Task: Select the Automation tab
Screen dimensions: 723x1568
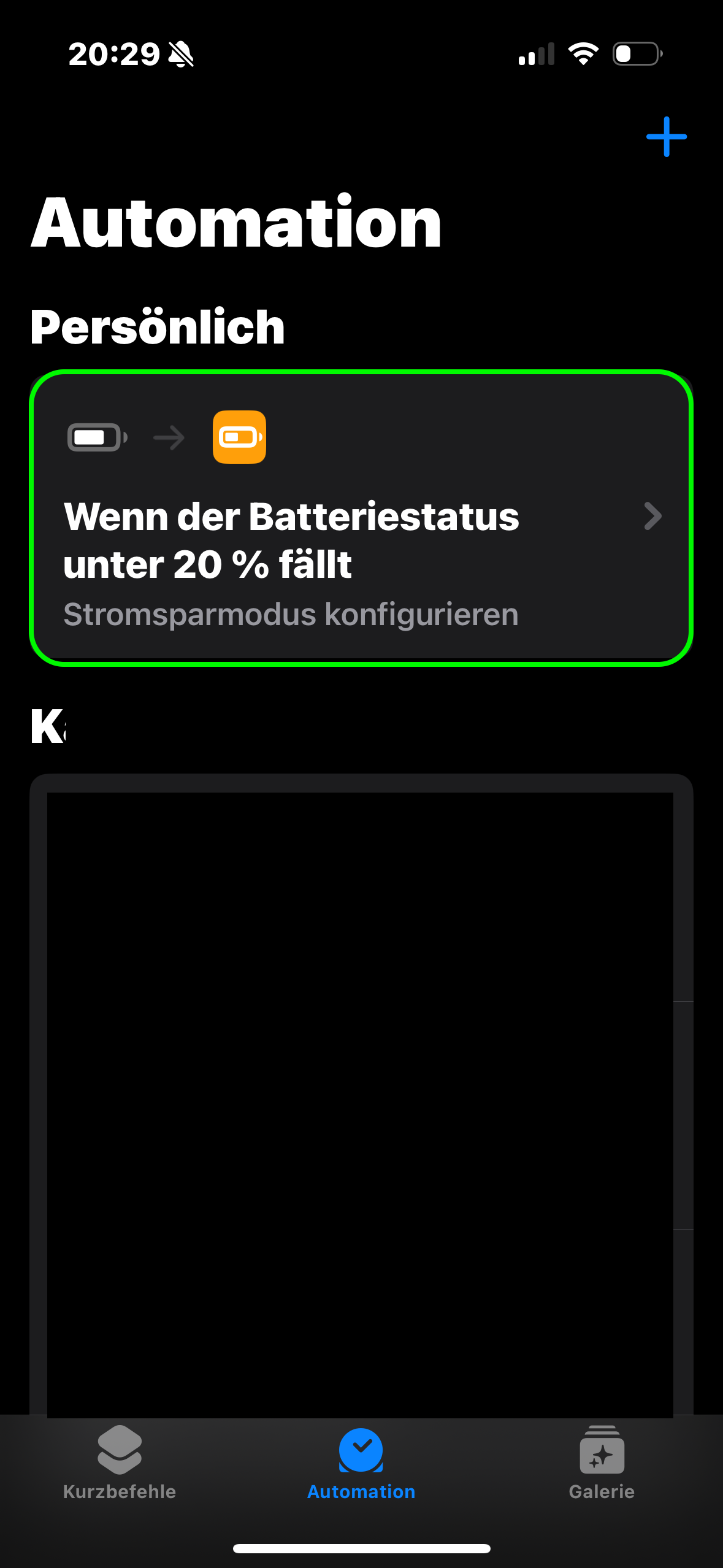Action: pos(361,1463)
